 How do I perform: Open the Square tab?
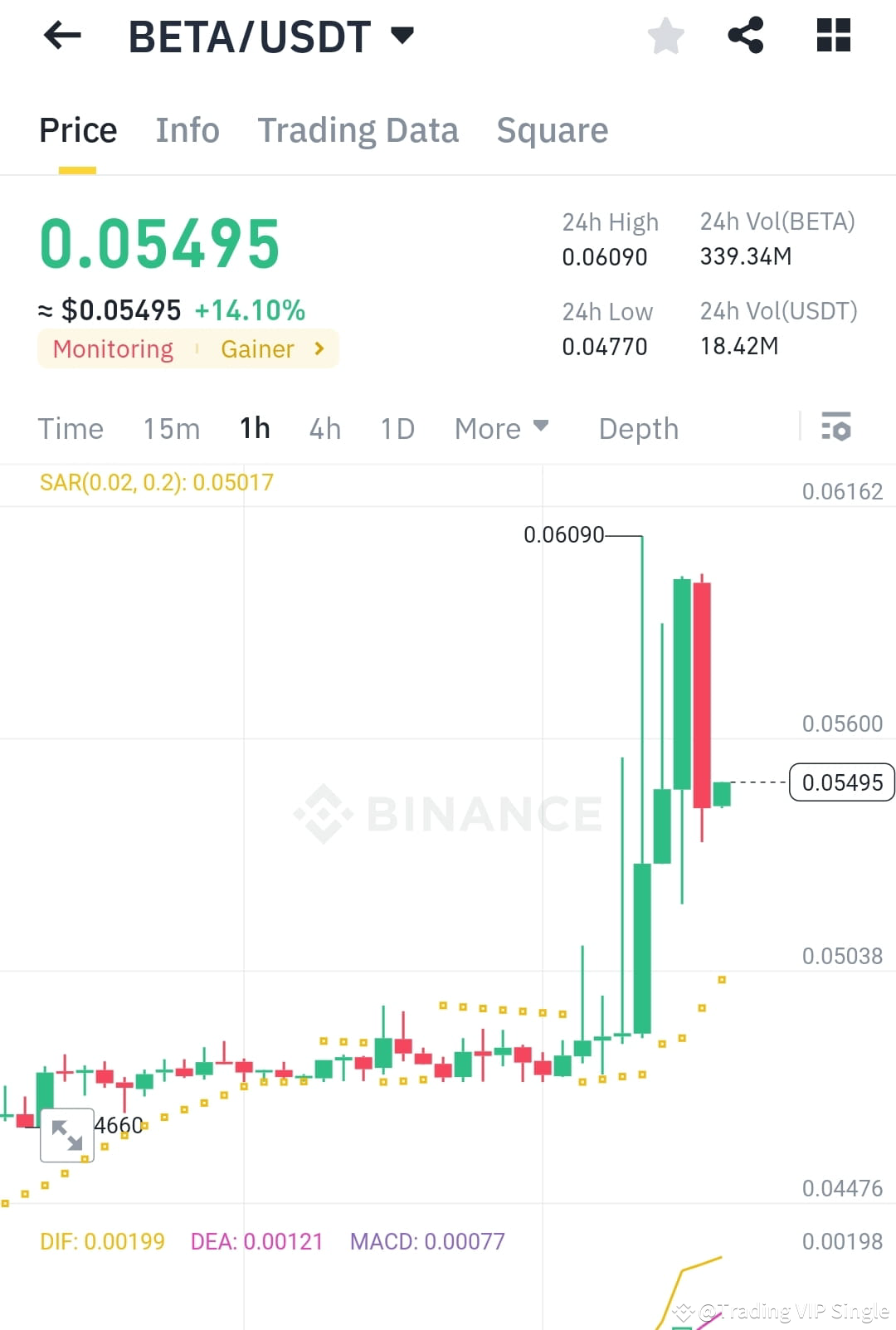[552, 130]
